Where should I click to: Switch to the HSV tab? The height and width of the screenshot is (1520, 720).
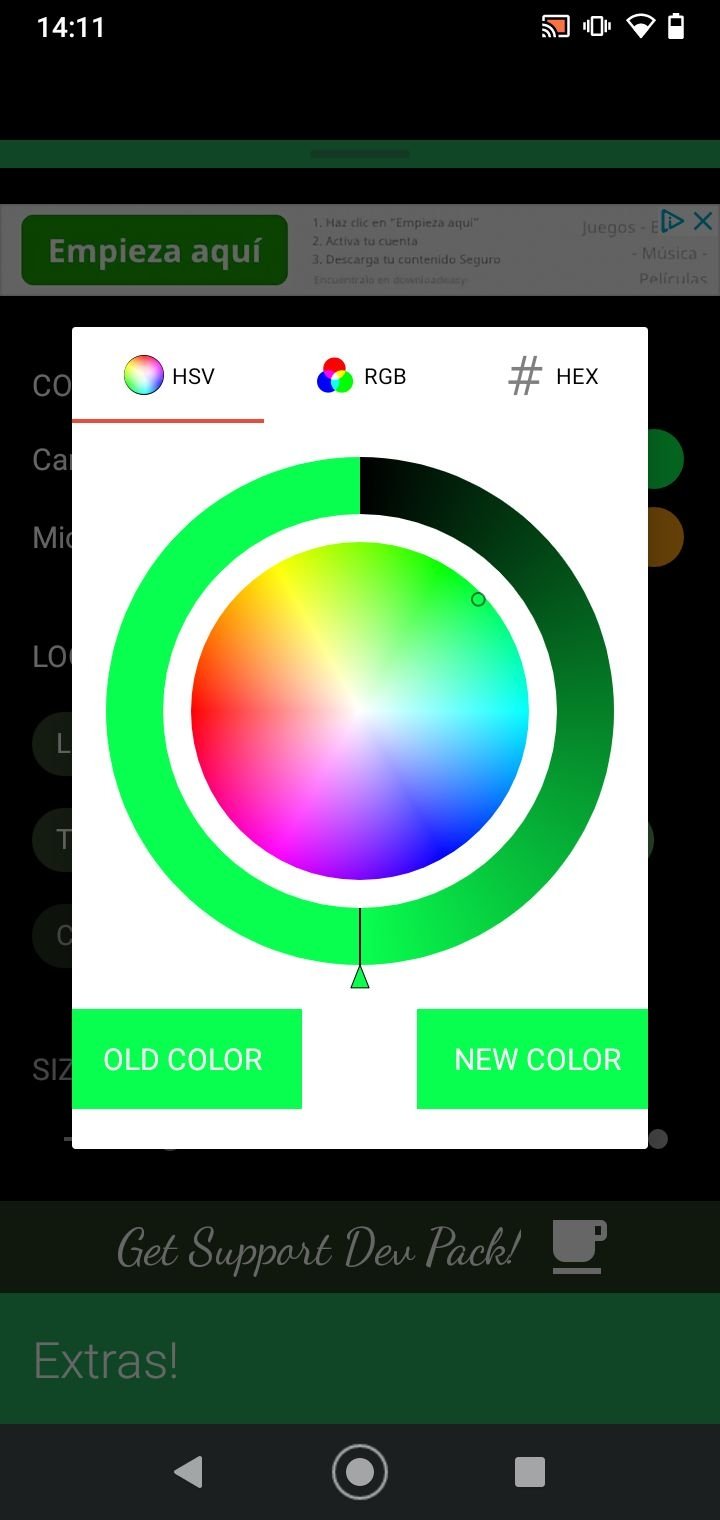coord(168,376)
